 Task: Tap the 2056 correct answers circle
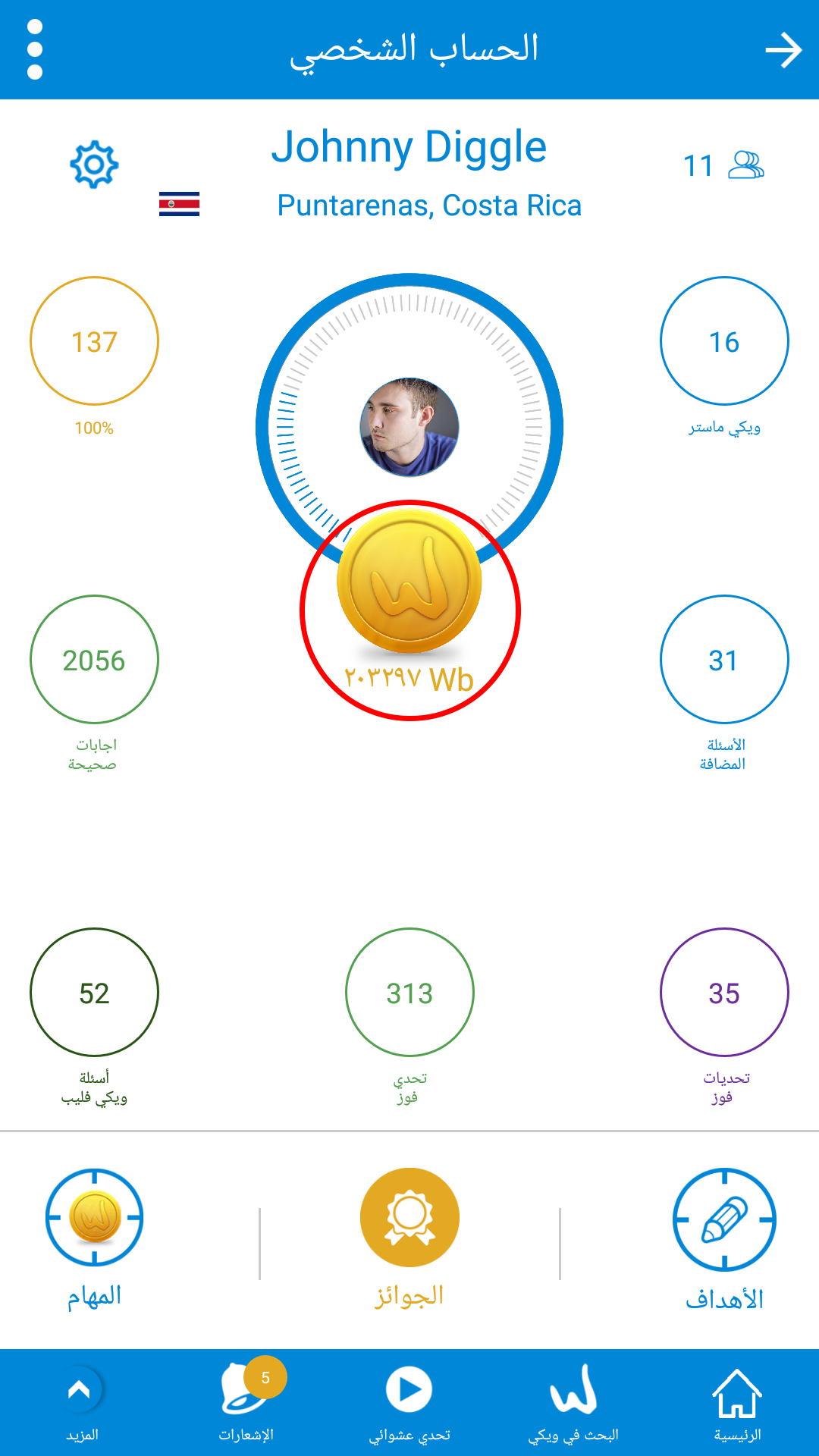(94, 659)
